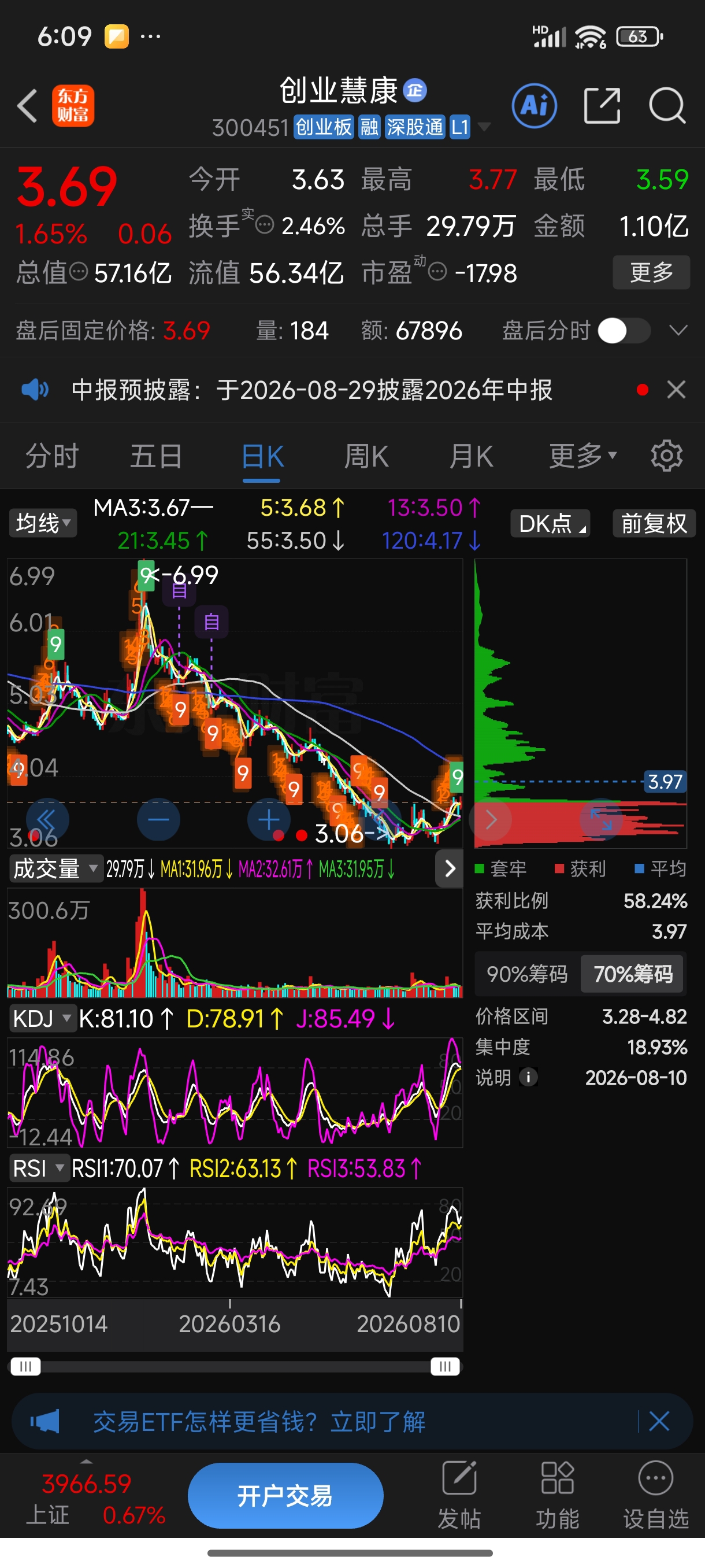Share this stock page

click(x=602, y=105)
